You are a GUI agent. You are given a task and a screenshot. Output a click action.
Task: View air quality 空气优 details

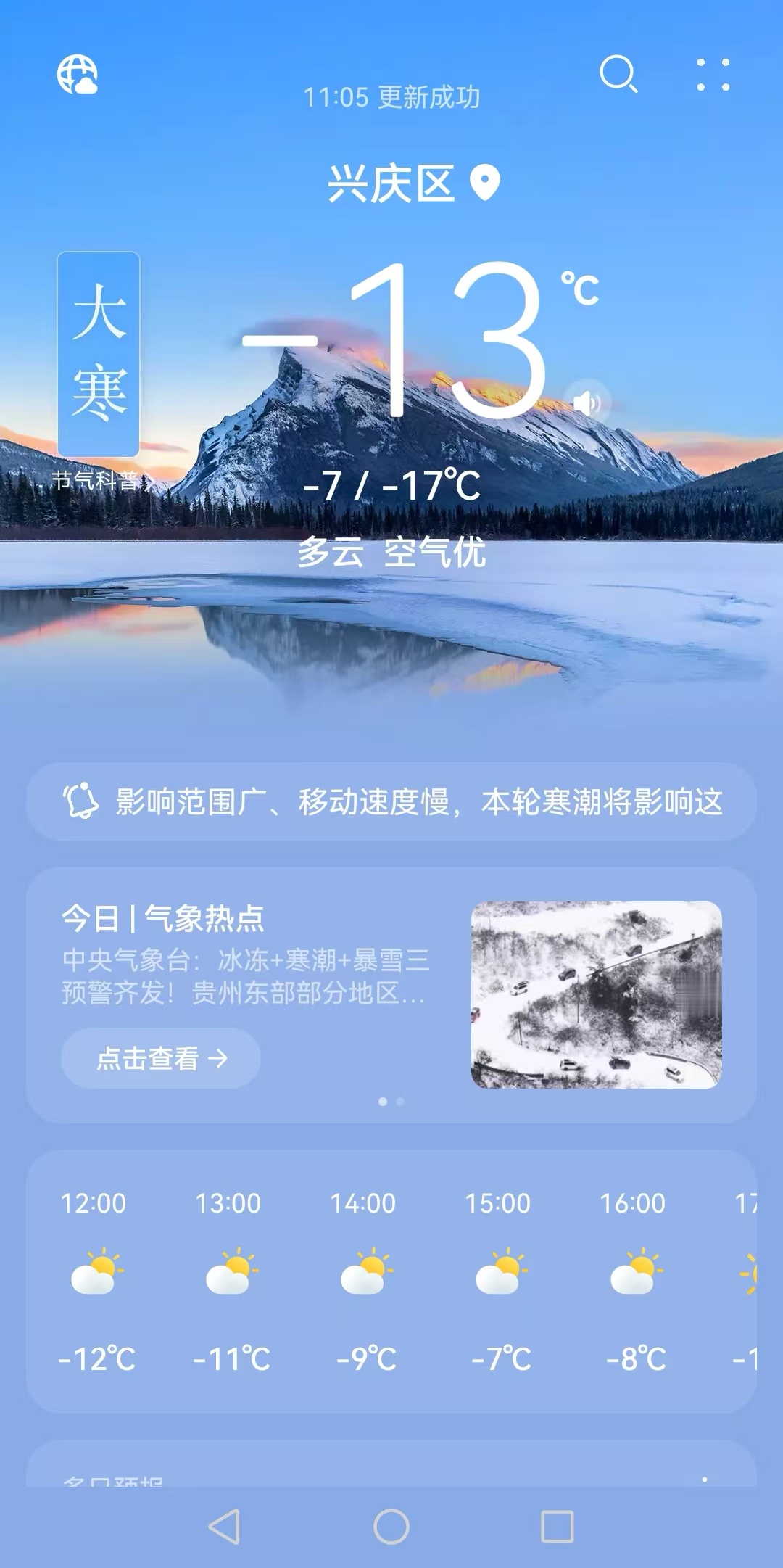pos(435,553)
